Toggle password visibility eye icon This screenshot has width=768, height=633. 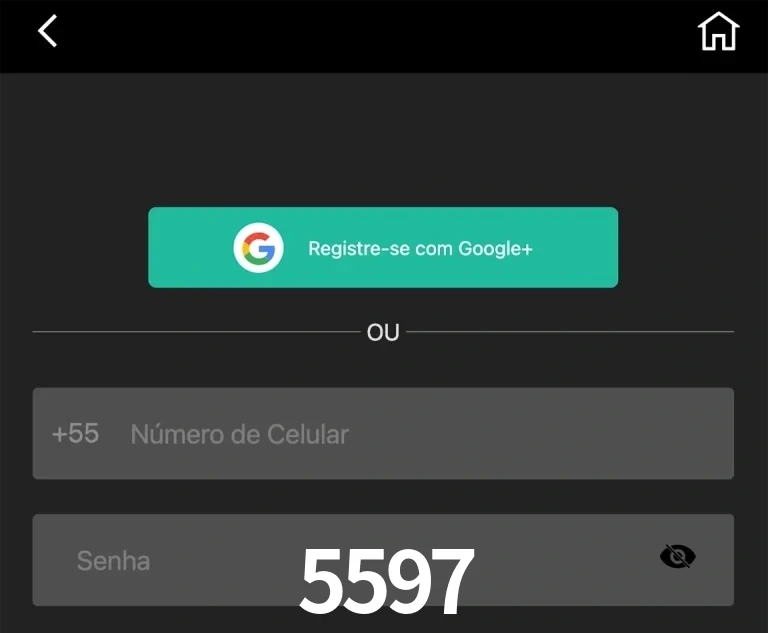click(x=677, y=557)
